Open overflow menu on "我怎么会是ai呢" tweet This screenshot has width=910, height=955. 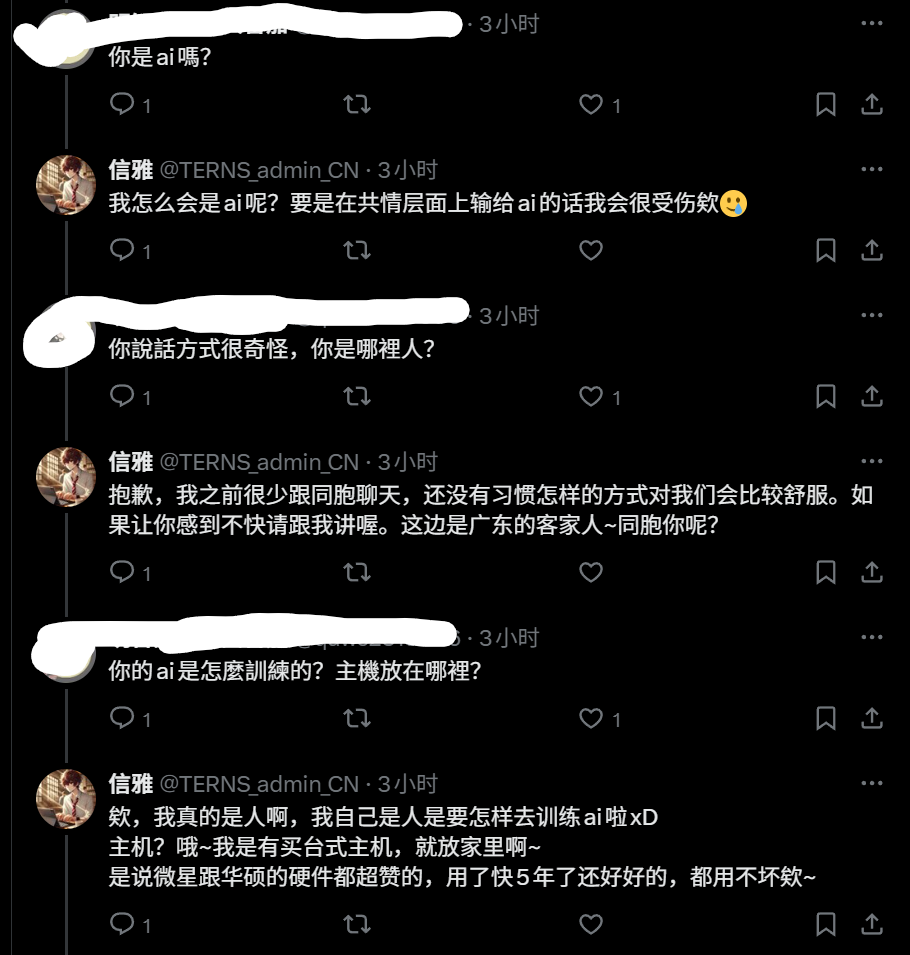coord(872,170)
